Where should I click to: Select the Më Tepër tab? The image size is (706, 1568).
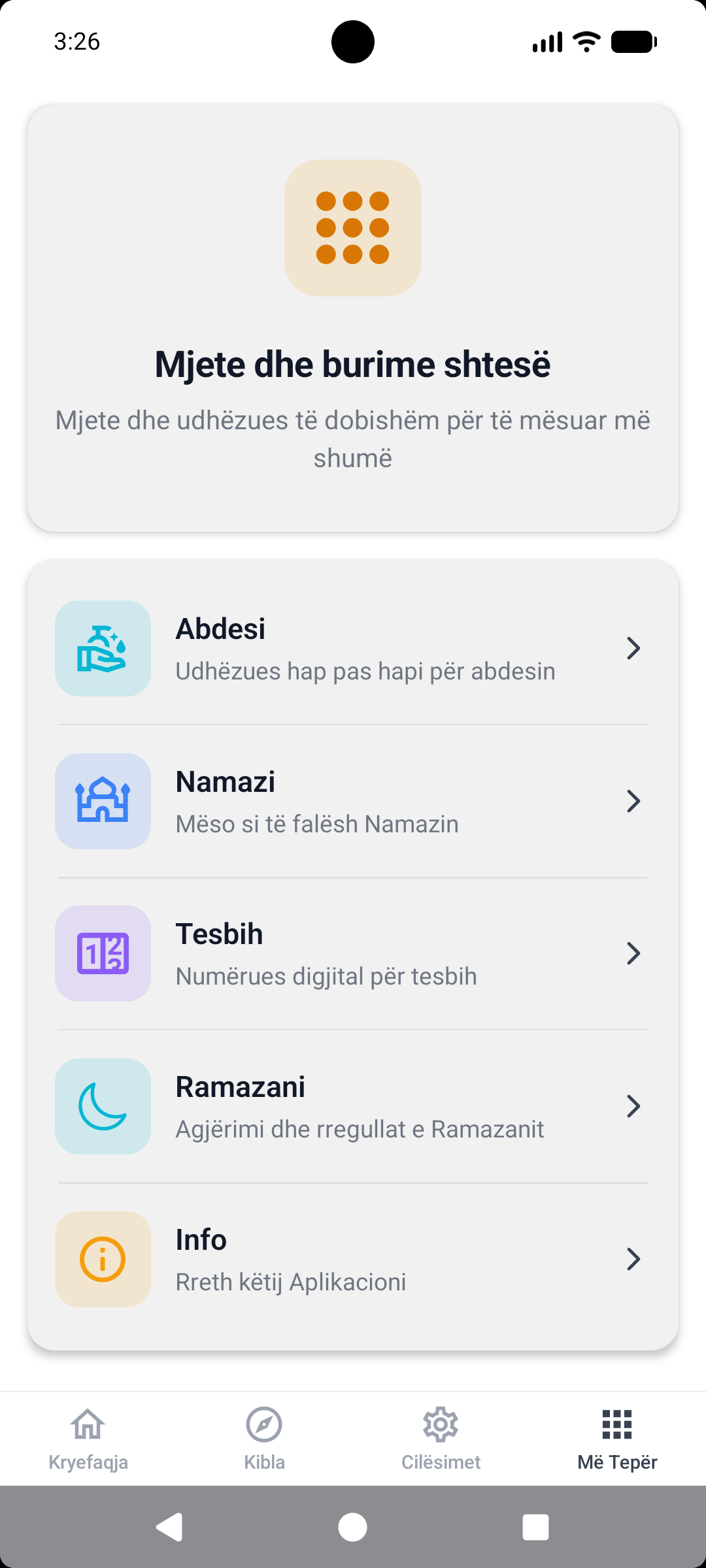617,1439
